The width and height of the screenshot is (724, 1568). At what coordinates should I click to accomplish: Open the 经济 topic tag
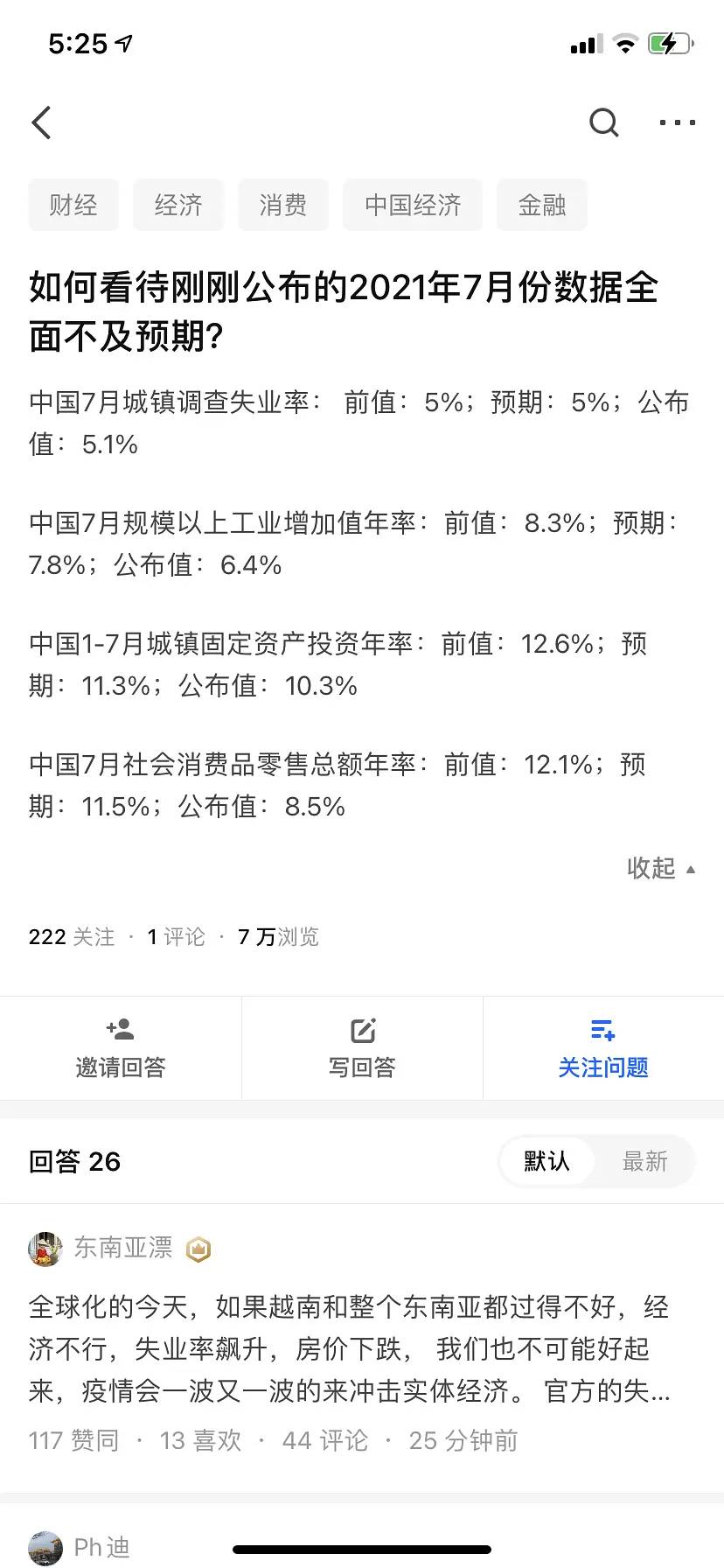(x=178, y=205)
